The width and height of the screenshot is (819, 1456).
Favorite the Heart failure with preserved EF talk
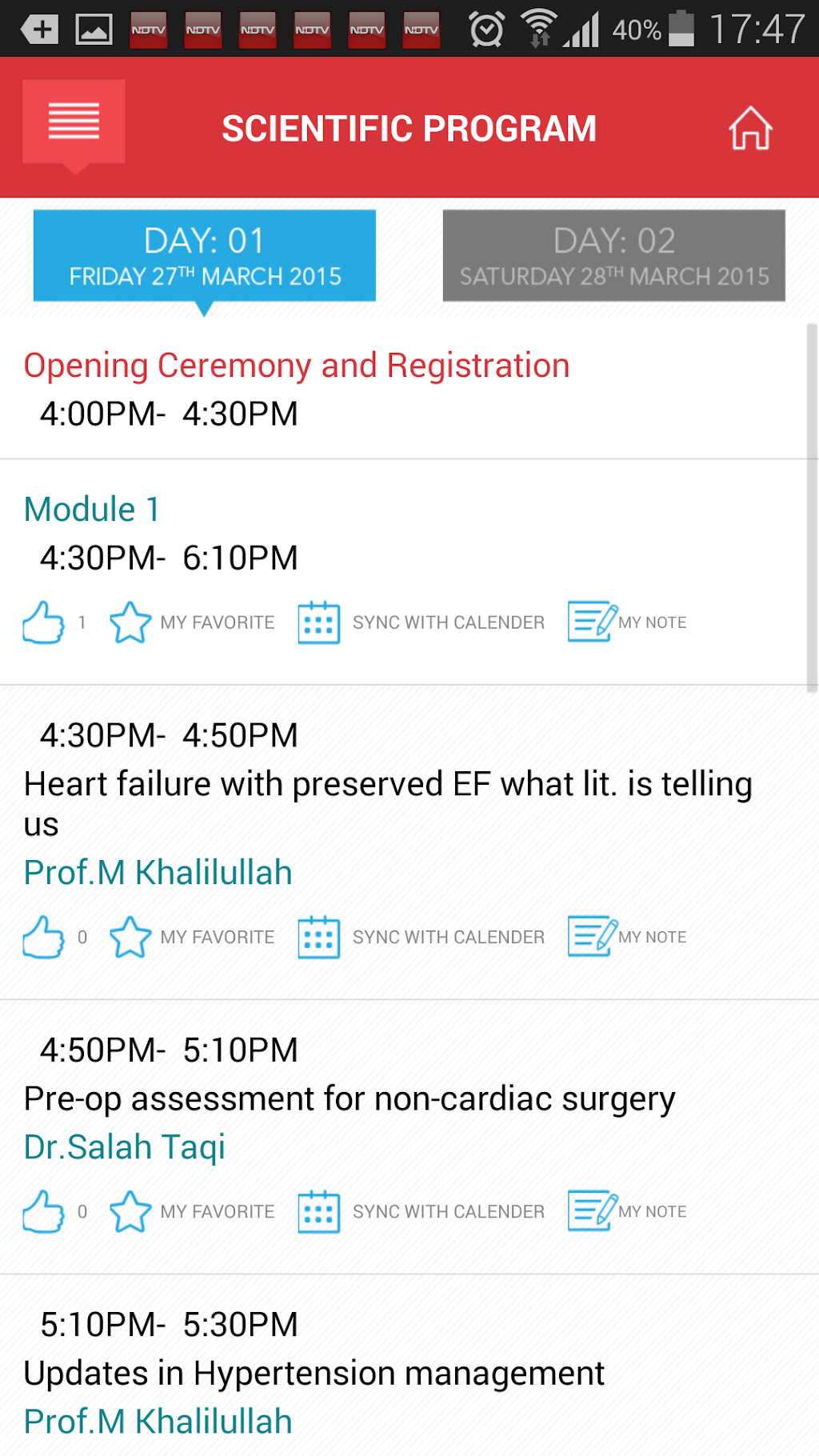pyautogui.click(x=192, y=937)
